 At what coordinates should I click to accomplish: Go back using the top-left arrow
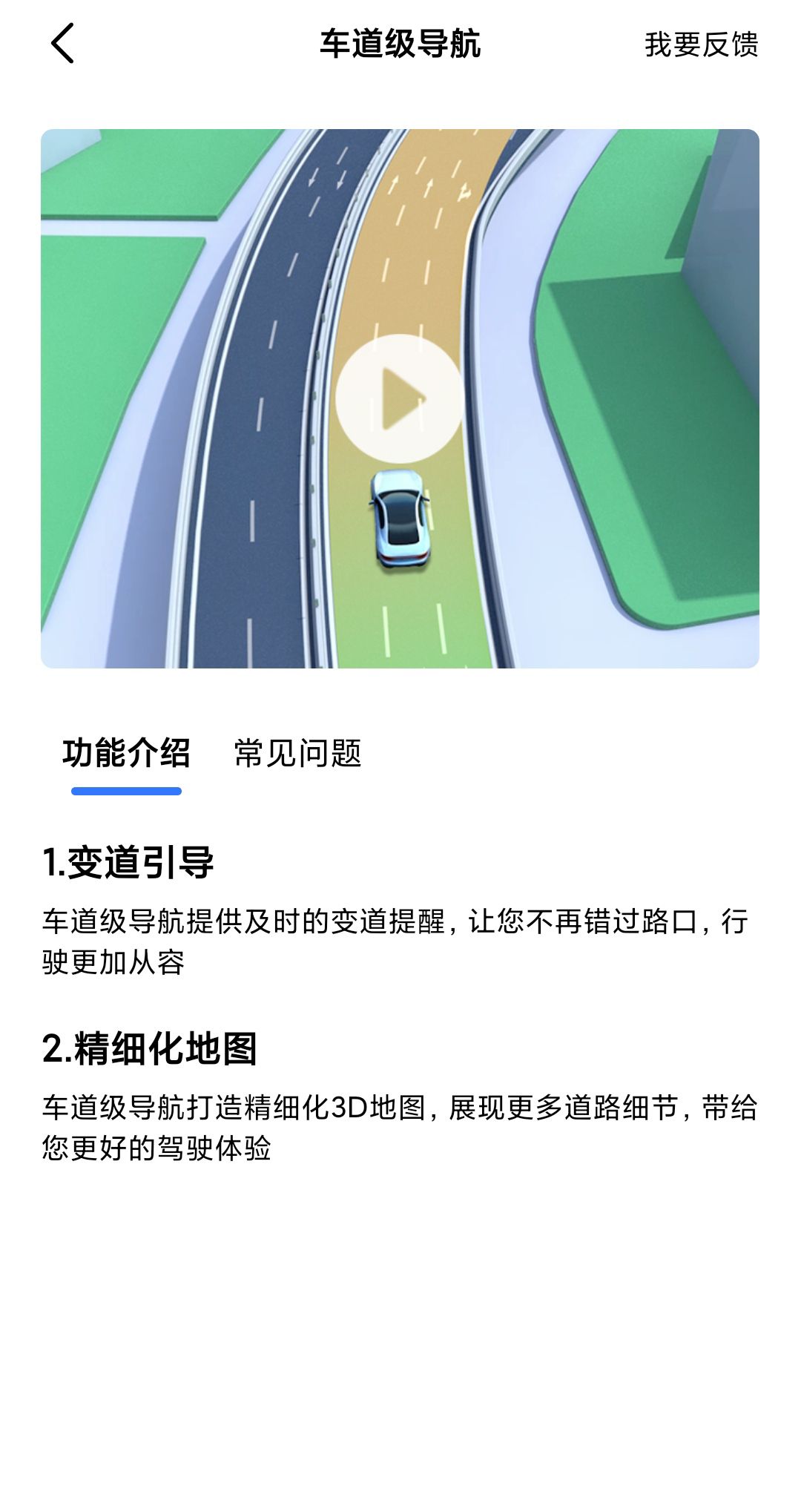pyautogui.click(x=63, y=43)
